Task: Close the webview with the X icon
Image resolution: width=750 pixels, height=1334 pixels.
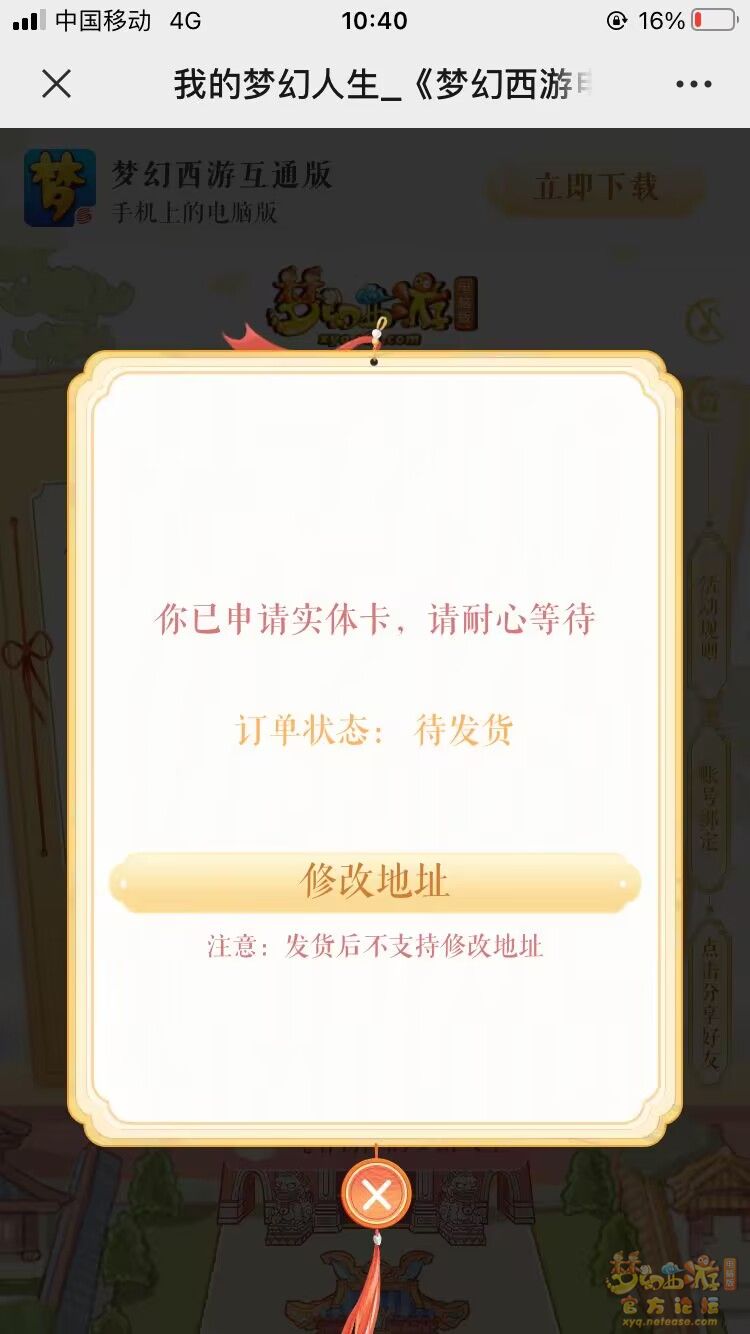Action: click(x=57, y=84)
